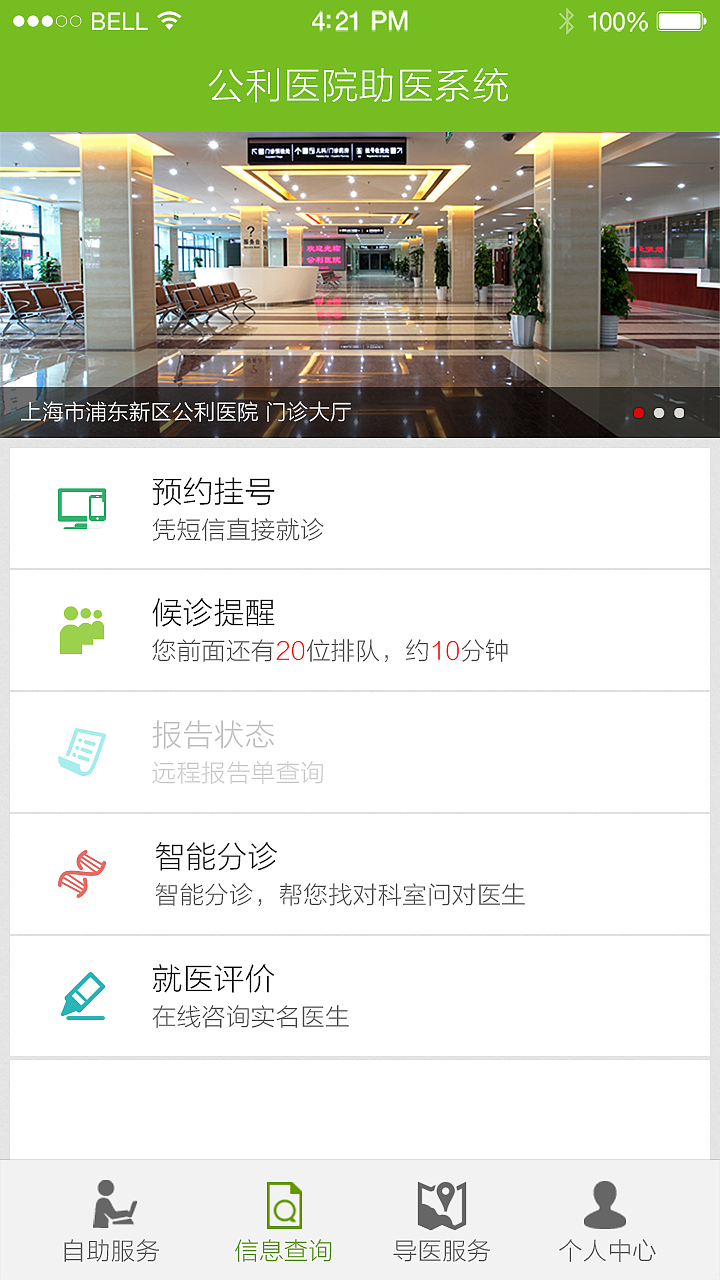Select the 预约挂号 monitor icon
Image resolution: width=720 pixels, height=1280 pixels.
tap(82, 508)
